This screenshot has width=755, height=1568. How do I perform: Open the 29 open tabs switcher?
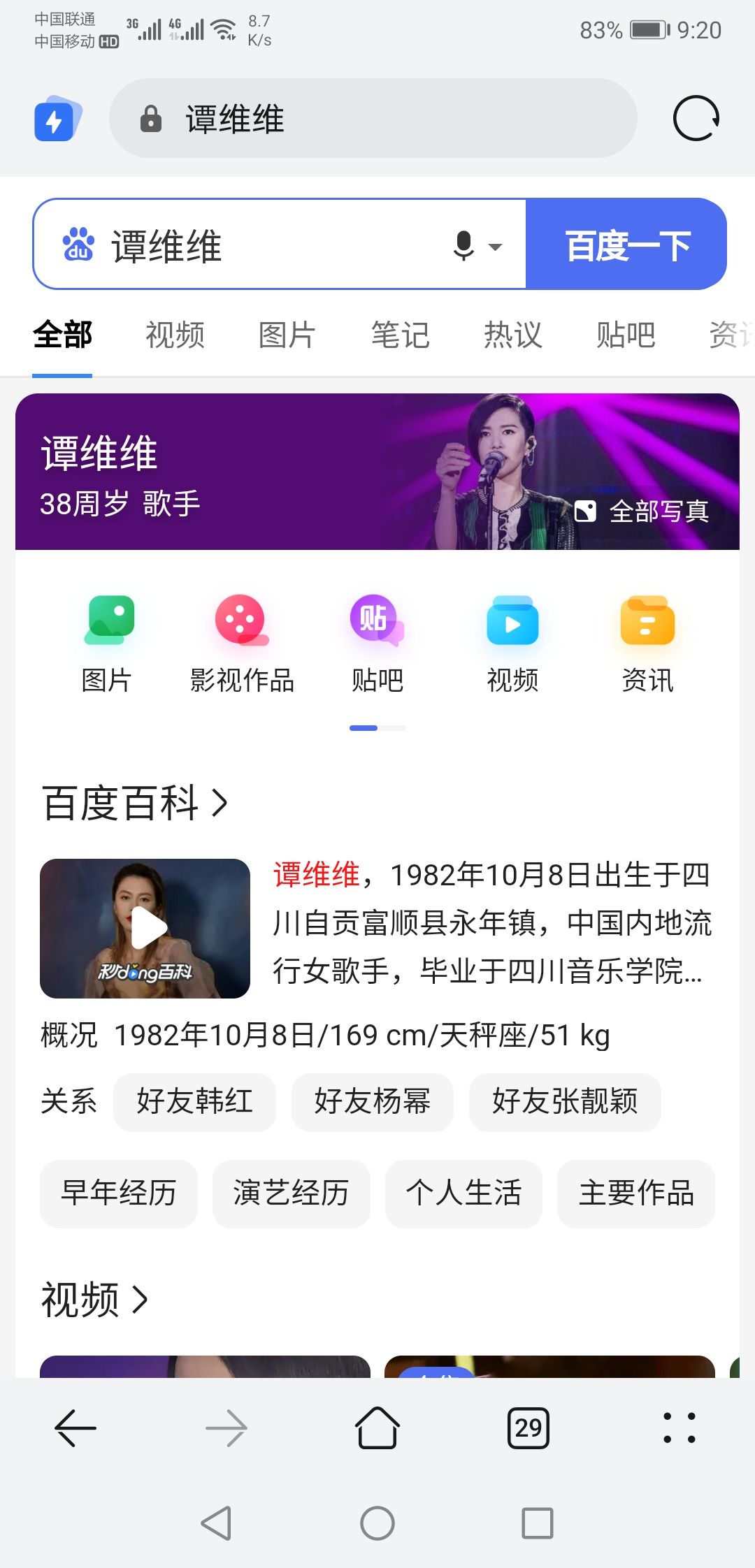click(x=528, y=1428)
